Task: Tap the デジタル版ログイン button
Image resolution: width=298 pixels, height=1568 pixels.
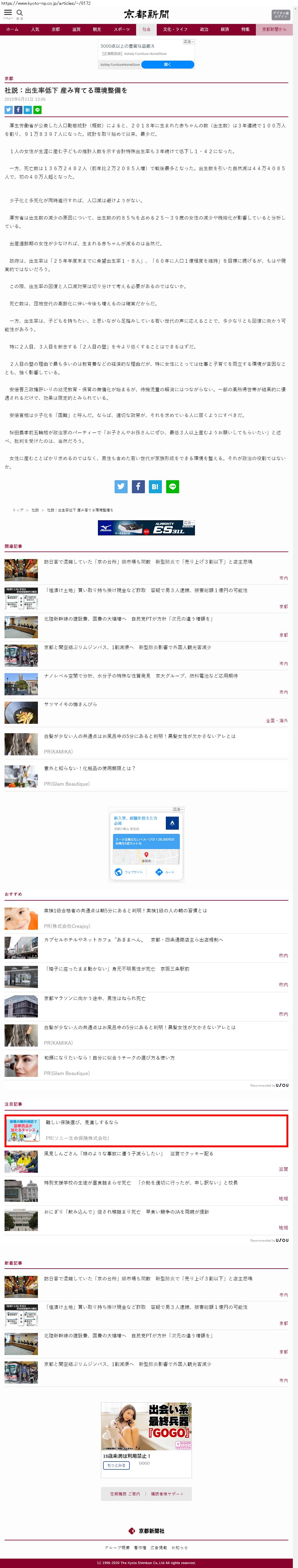Action: point(280,15)
